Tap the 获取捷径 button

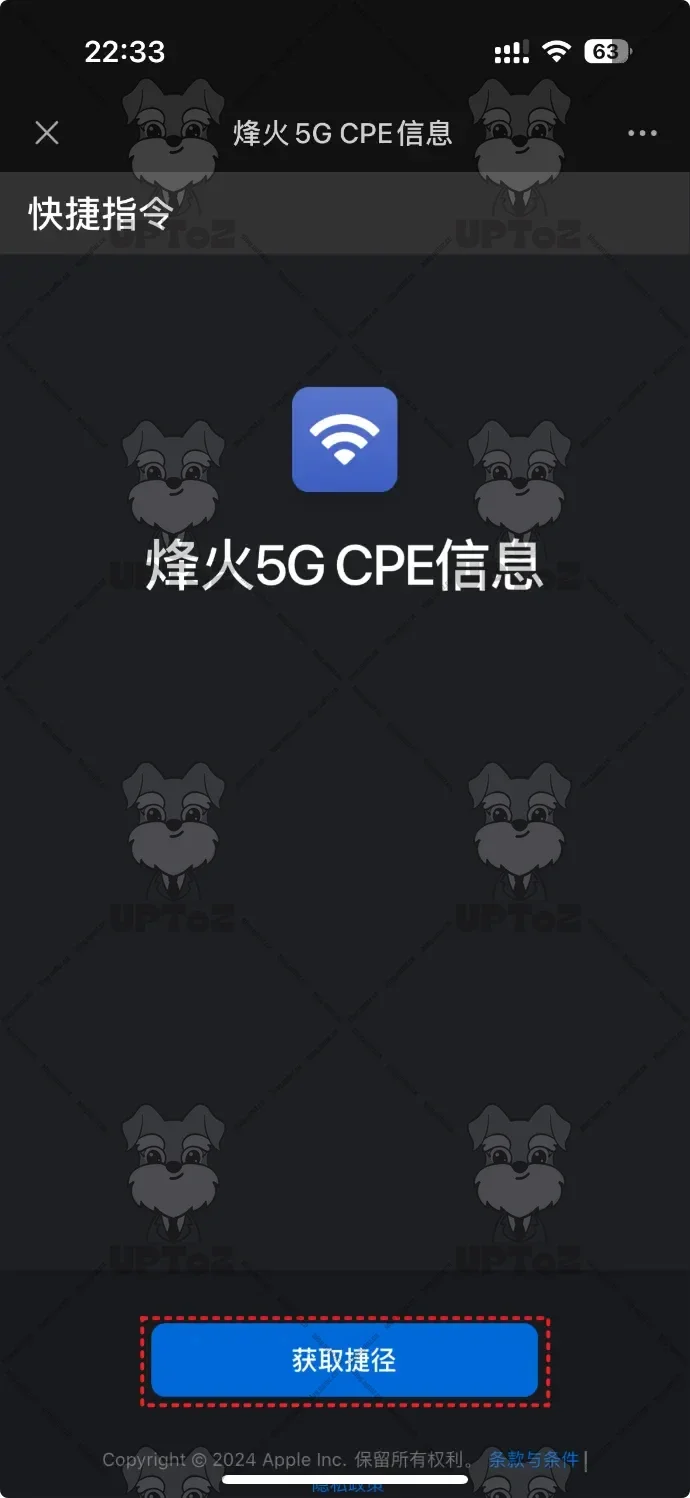[x=344, y=1360]
